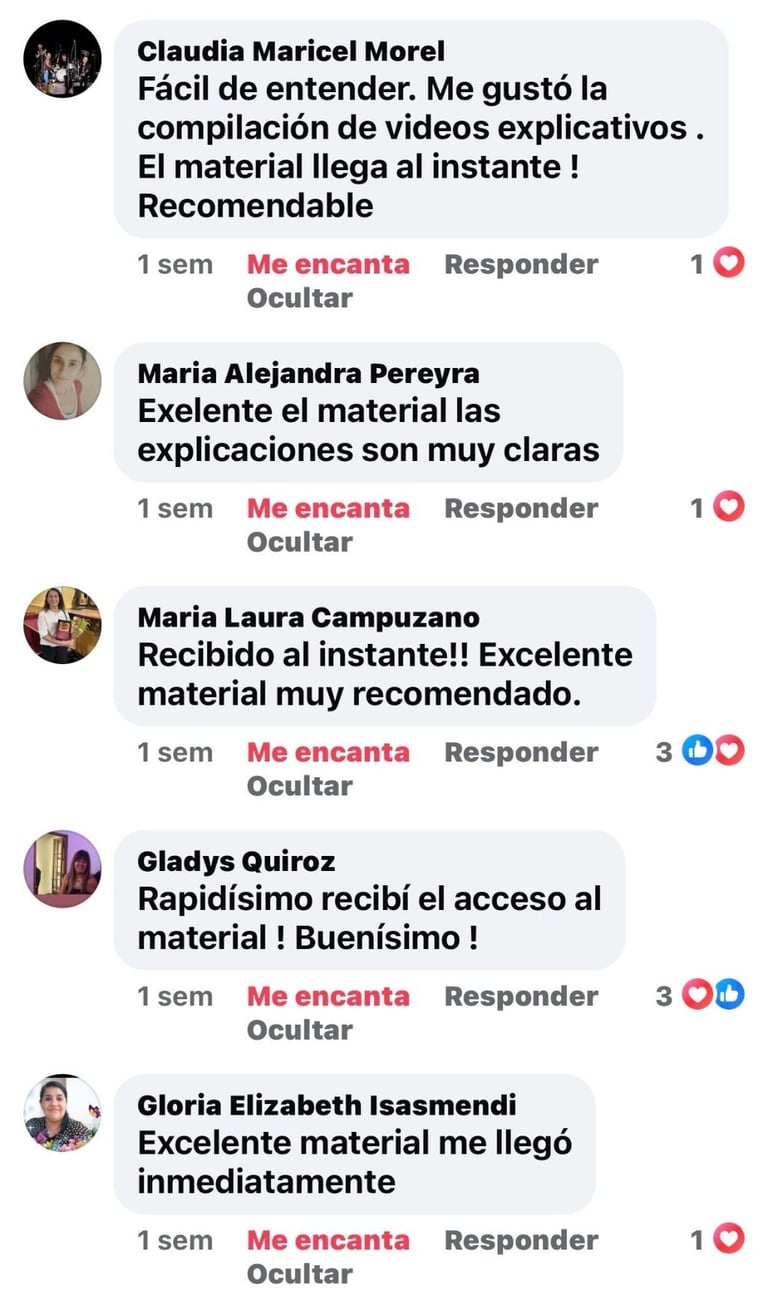768x1294 pixels.
Task: Reply to Claudia Maricel Morel's comment
Action: [x=521, y=264]
